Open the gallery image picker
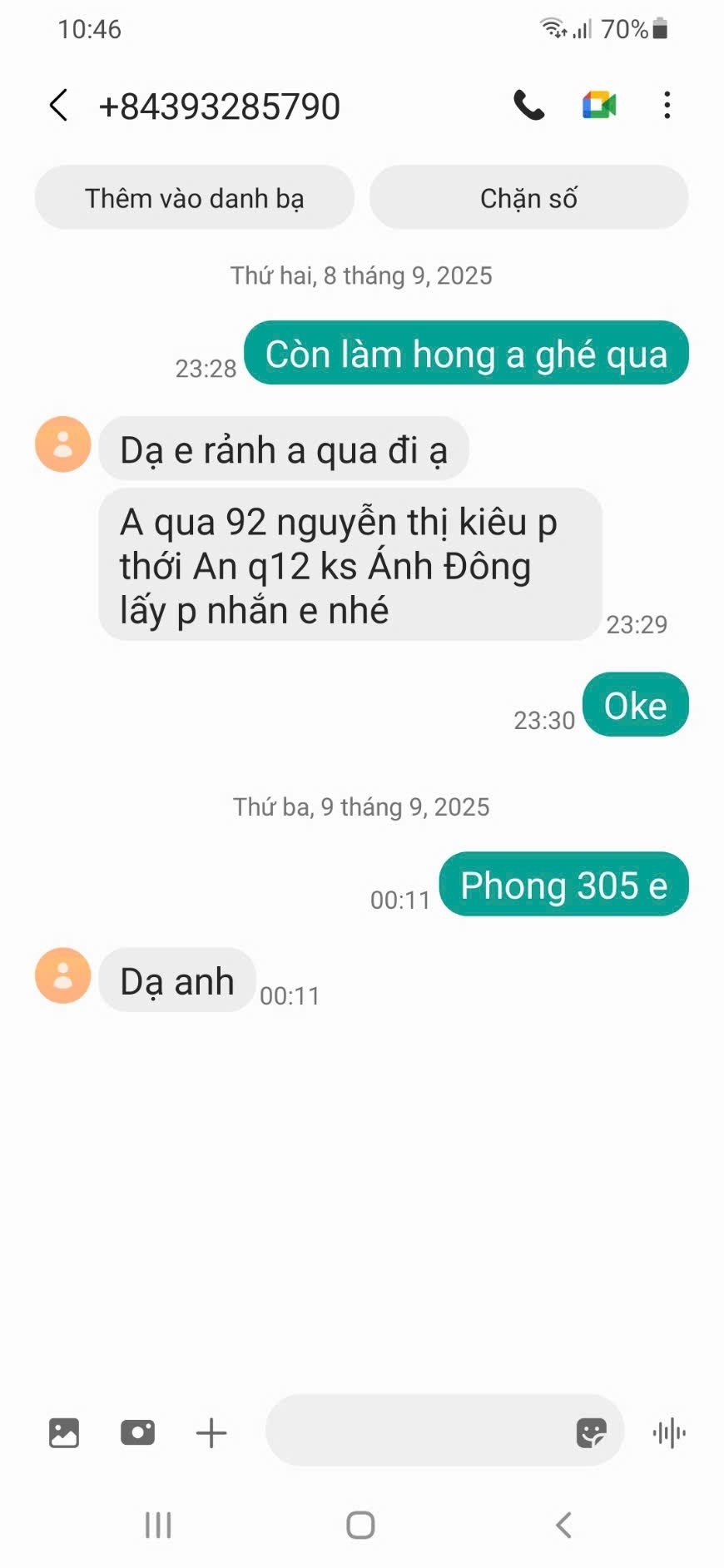 click(x=64, y=1432)
